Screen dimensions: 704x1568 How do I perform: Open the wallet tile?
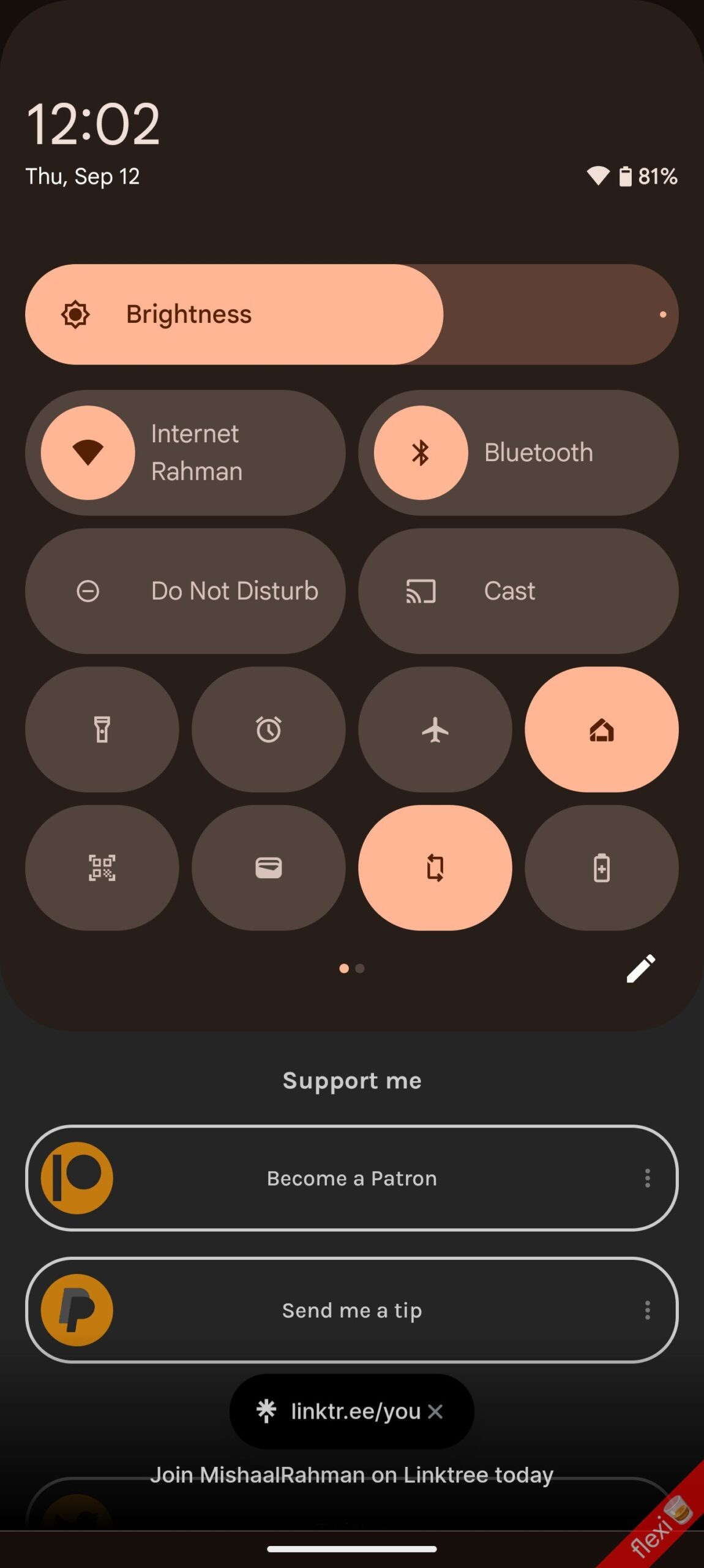(269, 868)
